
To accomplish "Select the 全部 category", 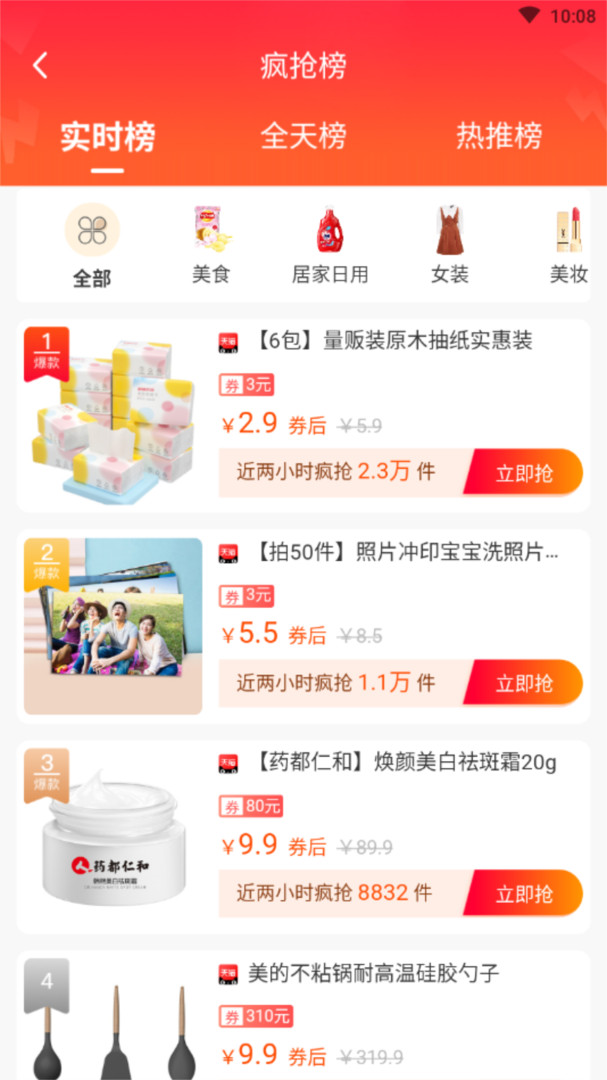I will 92,246.
